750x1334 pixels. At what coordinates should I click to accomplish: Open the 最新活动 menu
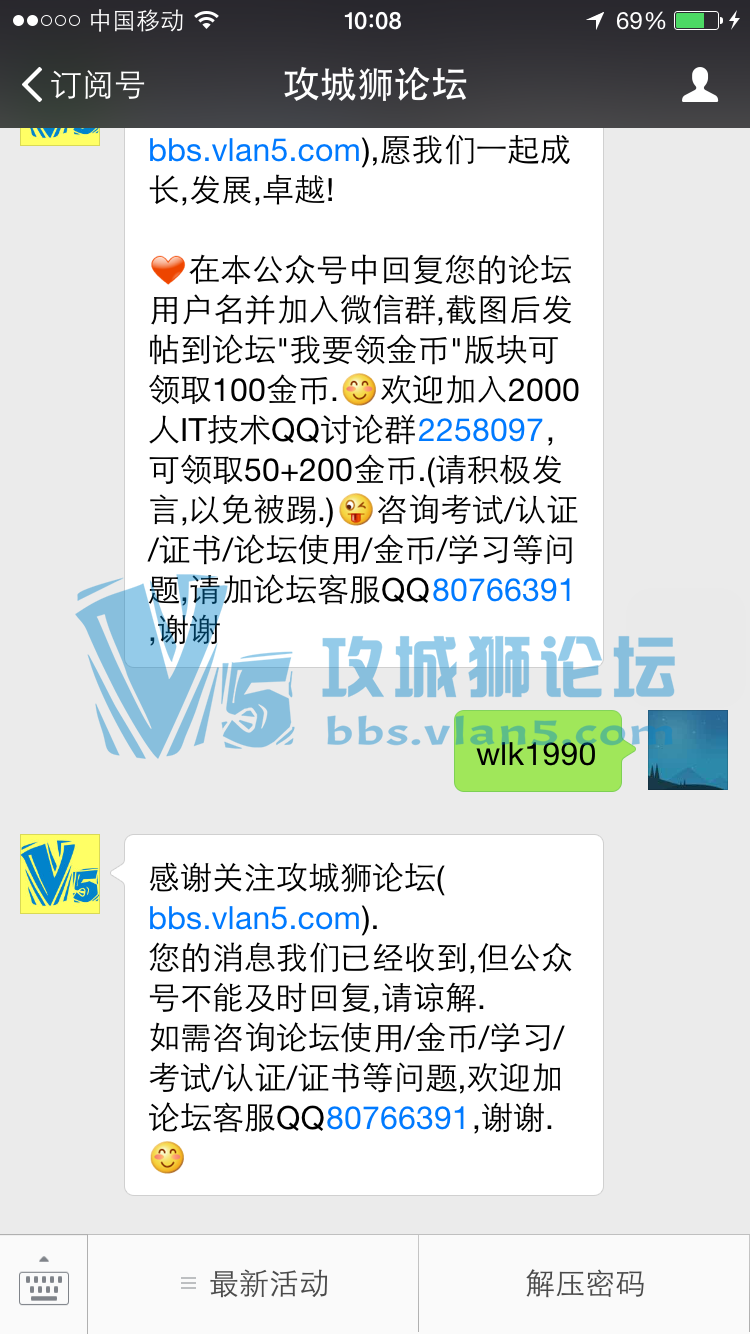point(253,1284)
